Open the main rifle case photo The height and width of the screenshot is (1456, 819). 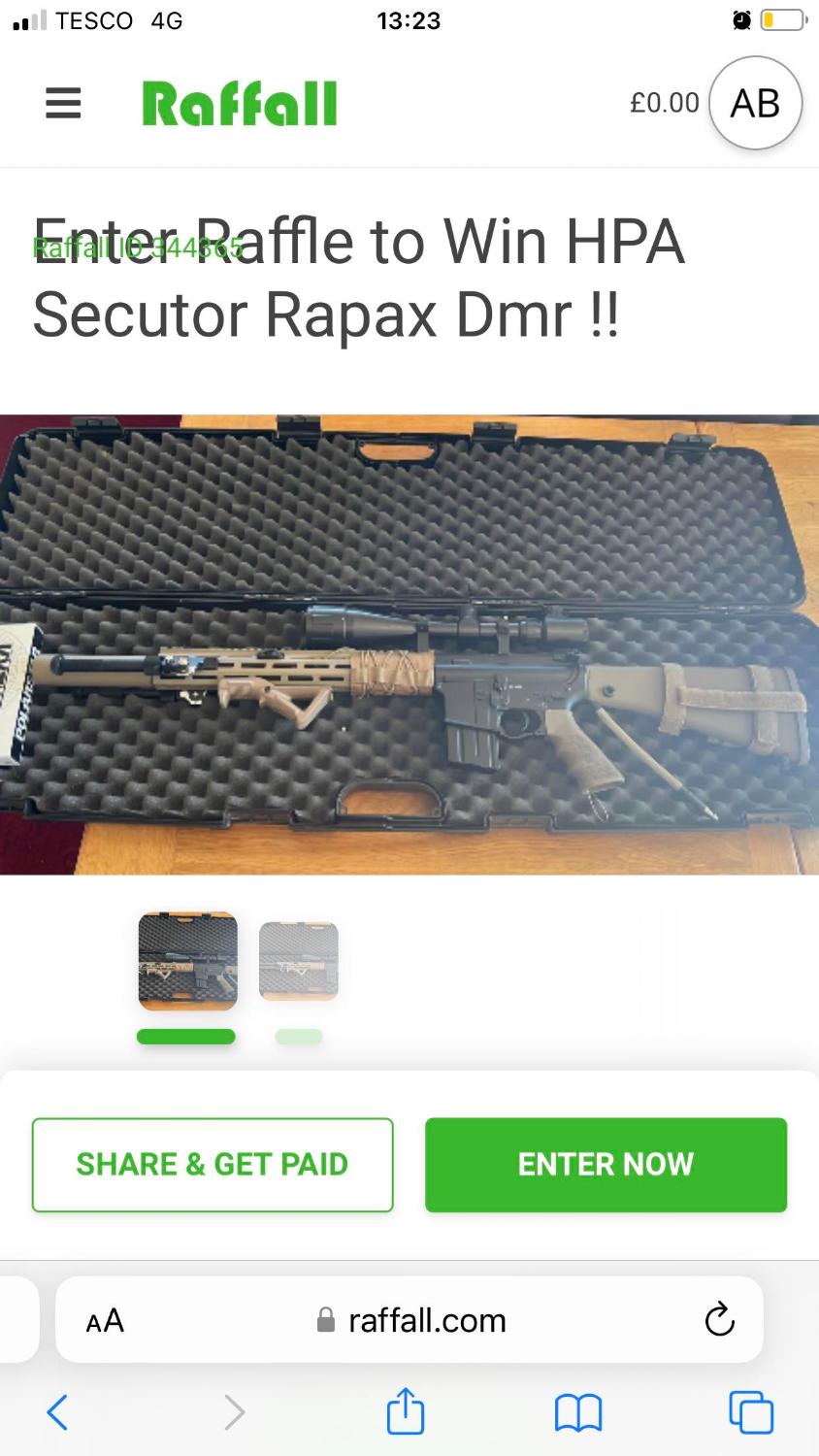coord(409,645)
